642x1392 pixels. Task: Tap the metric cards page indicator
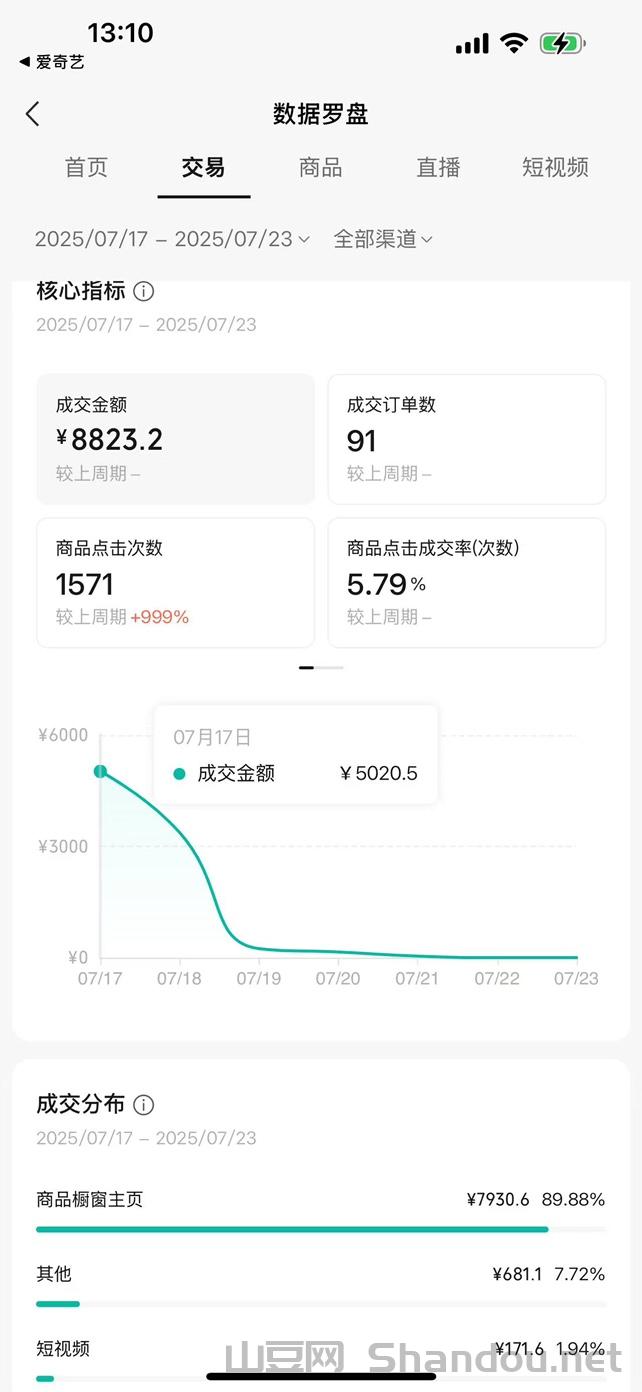(321, 667)
